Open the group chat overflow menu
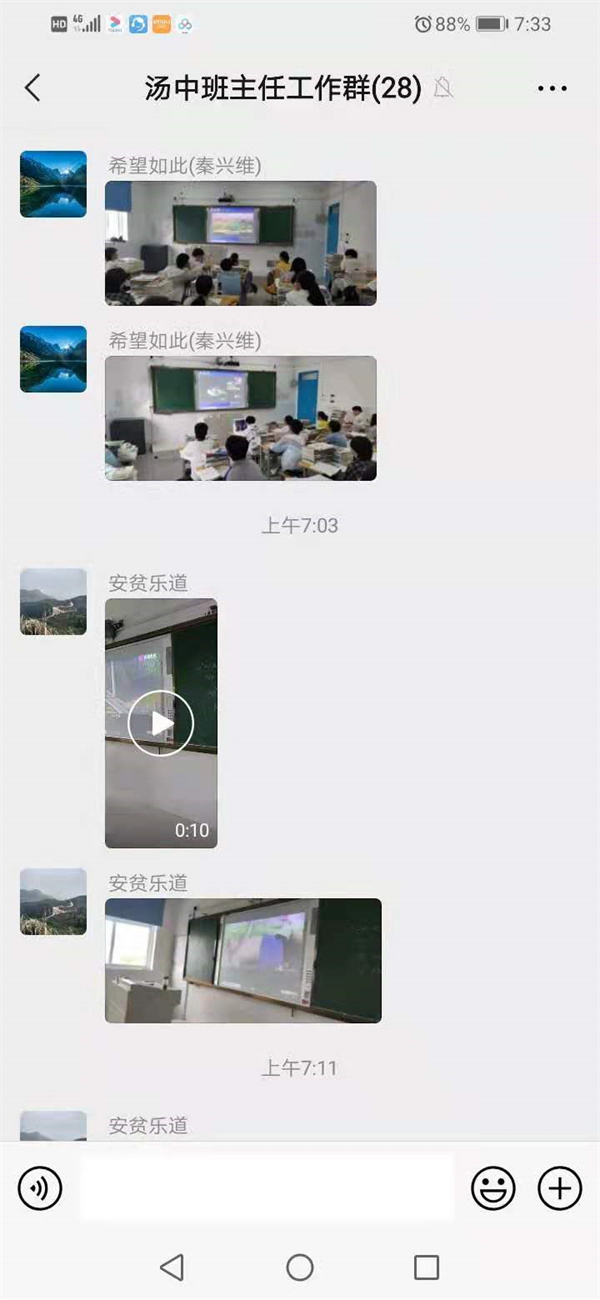 (x=552, y=89)
